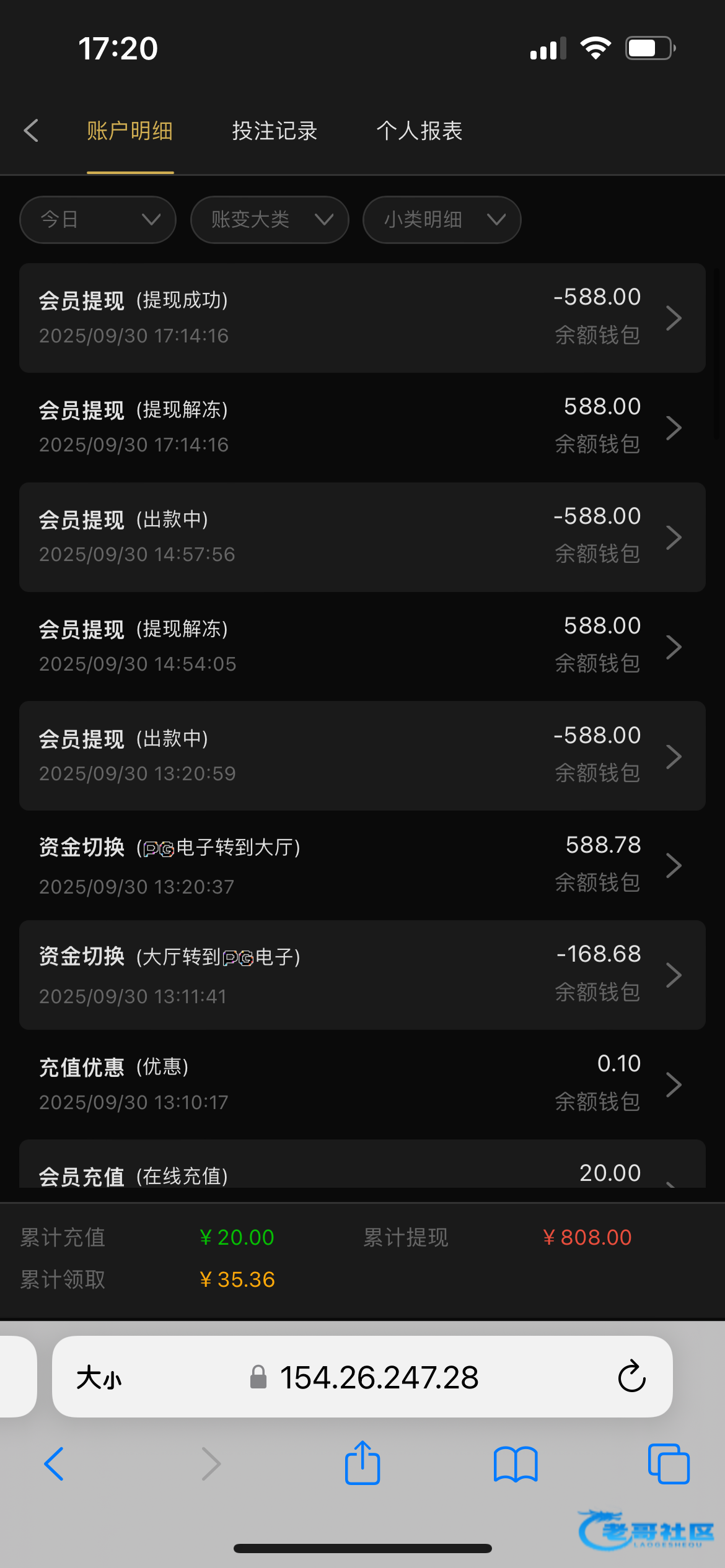
Task: Switch to the 个人报表 tab
Action: click(420, 131)
